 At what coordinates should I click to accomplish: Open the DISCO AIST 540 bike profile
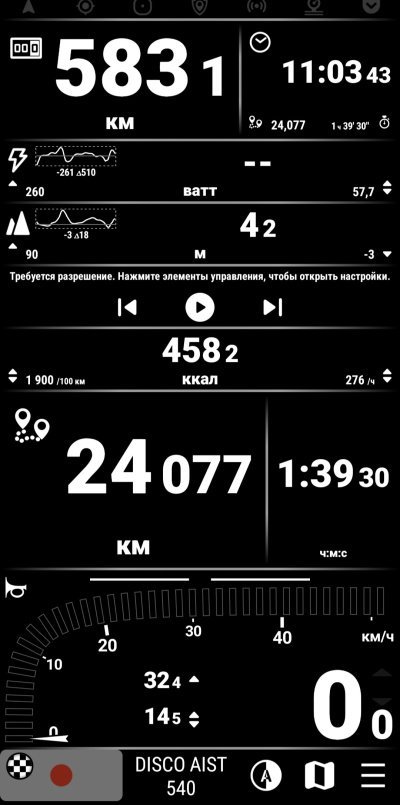(x=180, y=775)
